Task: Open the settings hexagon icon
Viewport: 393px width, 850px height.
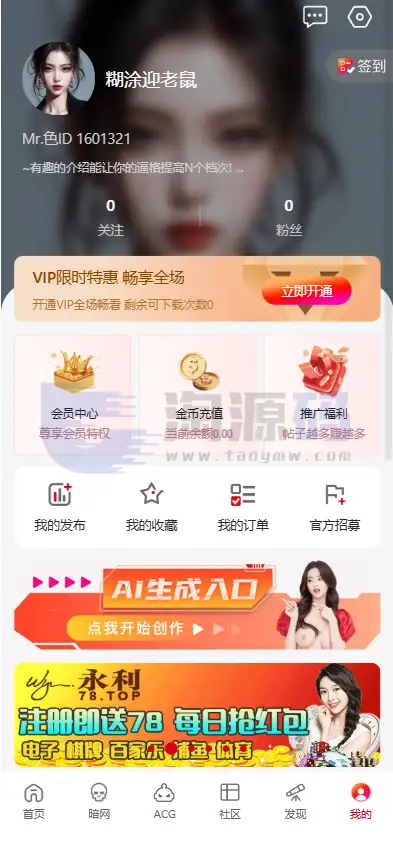Action: (359, 17)
